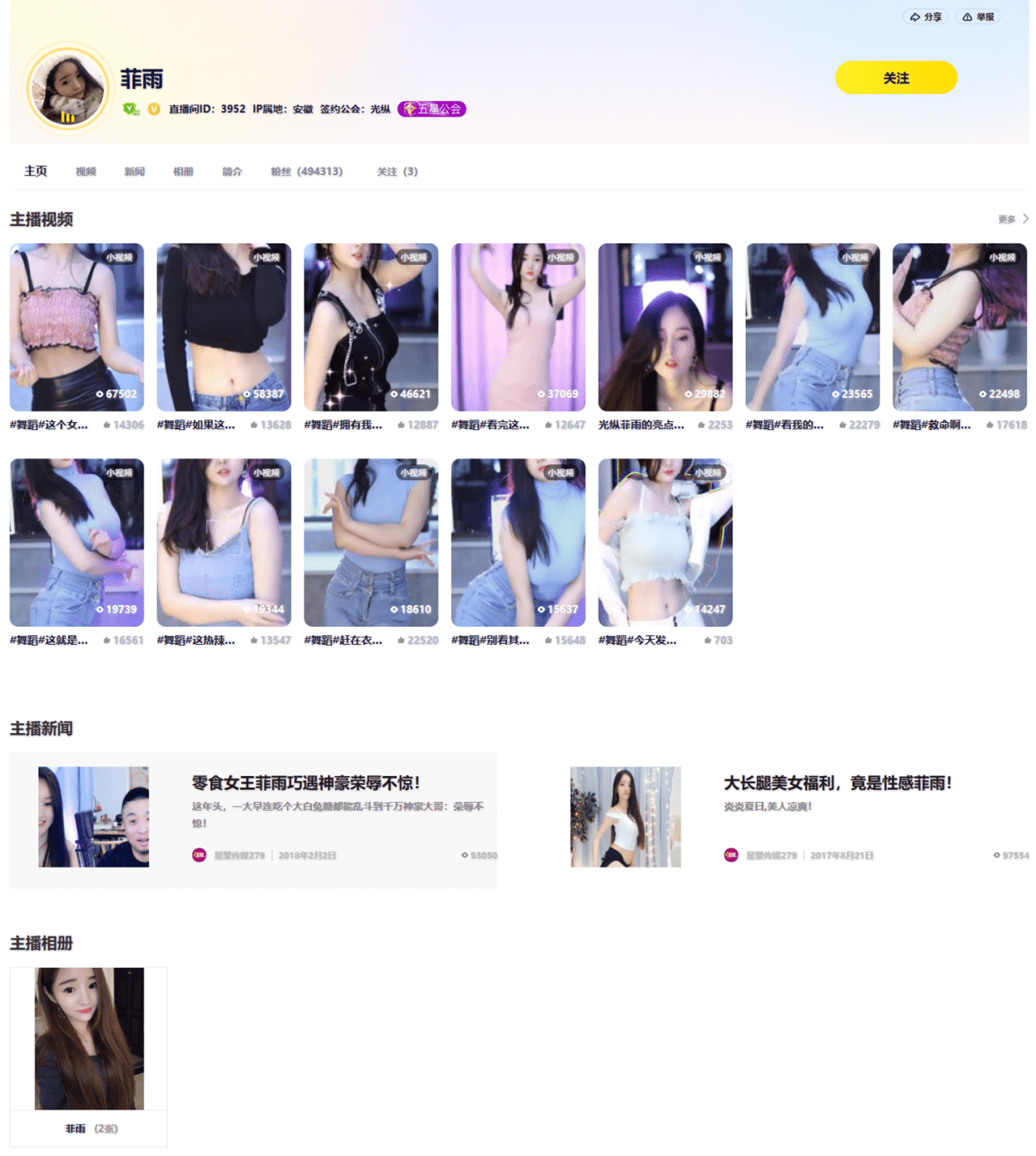Viewport: 1036px width, 1156px height.
Task: Open the 五星公会 guild badge
Action: point(432,110)
